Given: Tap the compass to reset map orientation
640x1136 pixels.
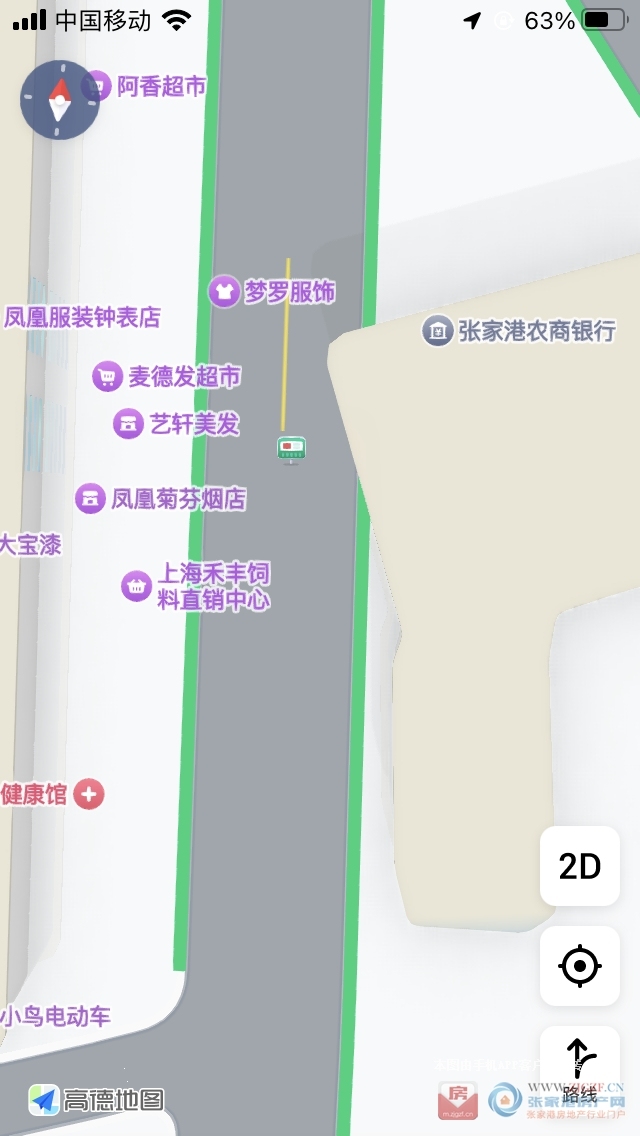Looking at the screenshot, I should 59,99.
